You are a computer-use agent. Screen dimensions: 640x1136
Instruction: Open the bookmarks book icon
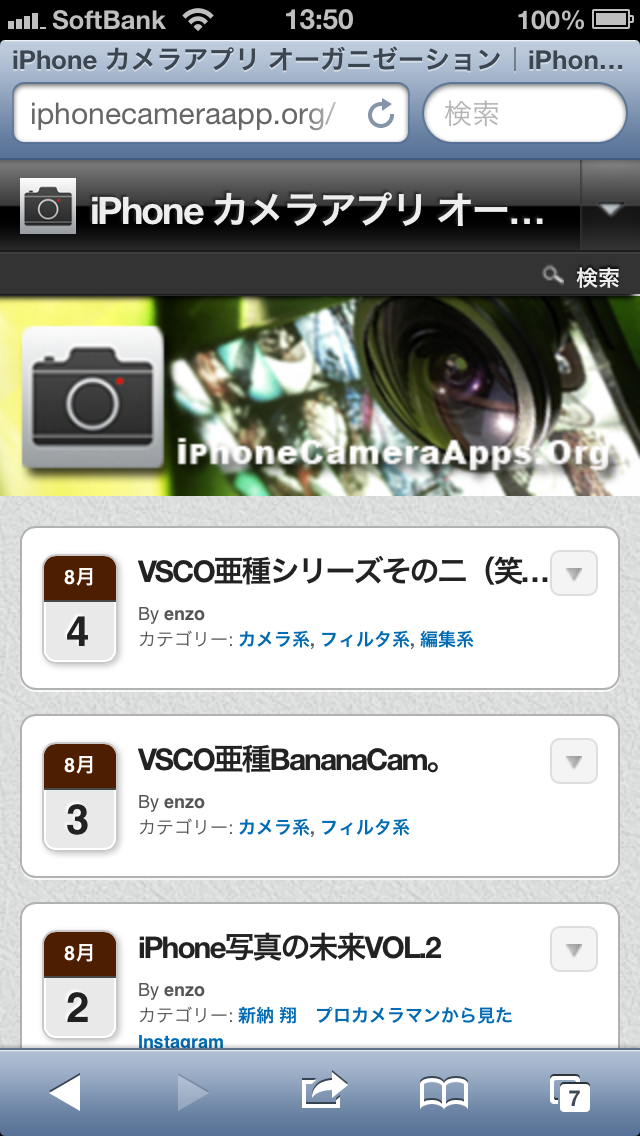click(x=444, y=1093)
